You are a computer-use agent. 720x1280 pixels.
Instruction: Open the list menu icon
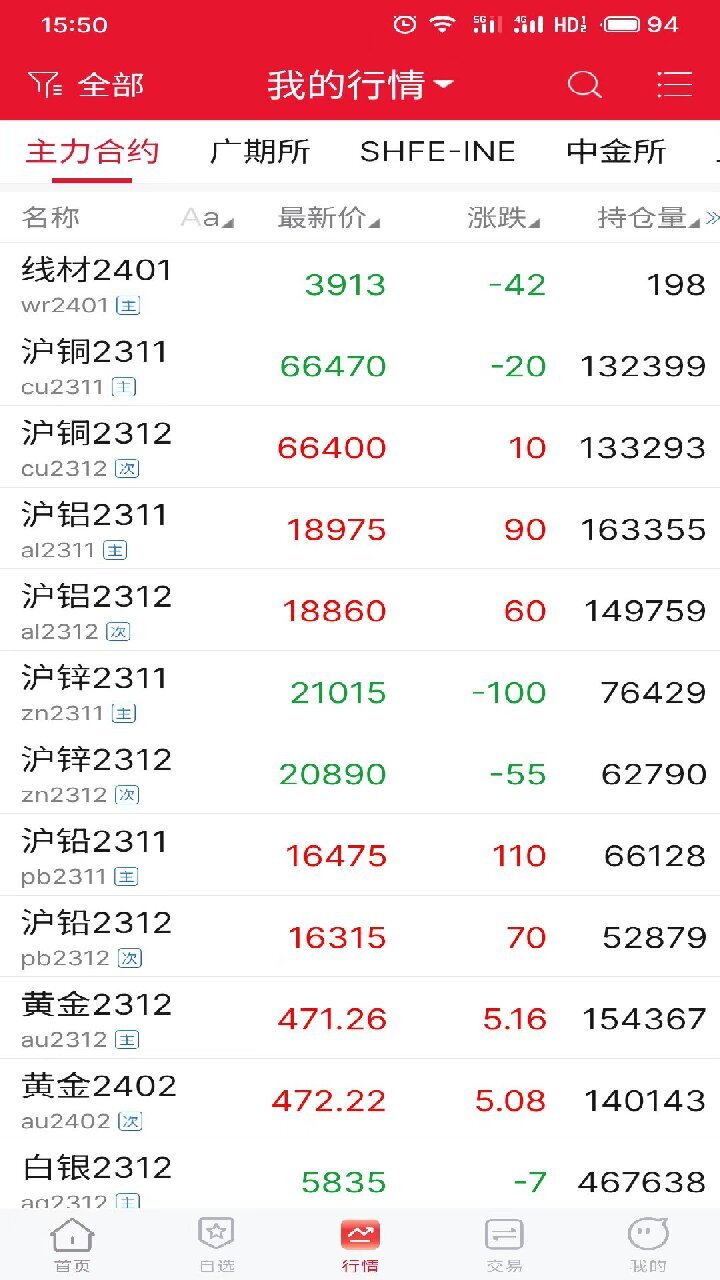click(674, 85)
